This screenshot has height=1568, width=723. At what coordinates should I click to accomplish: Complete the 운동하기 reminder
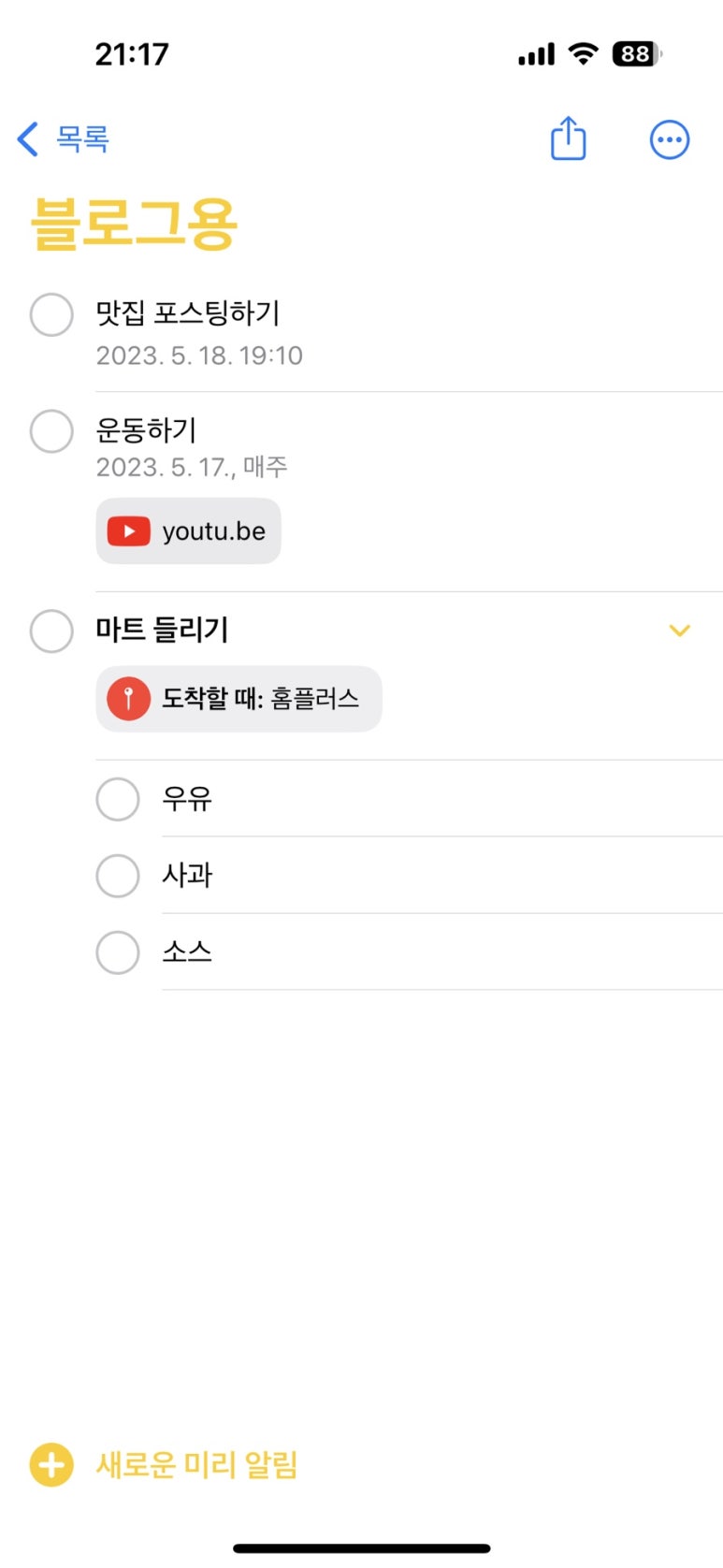(x=51, y=431)
